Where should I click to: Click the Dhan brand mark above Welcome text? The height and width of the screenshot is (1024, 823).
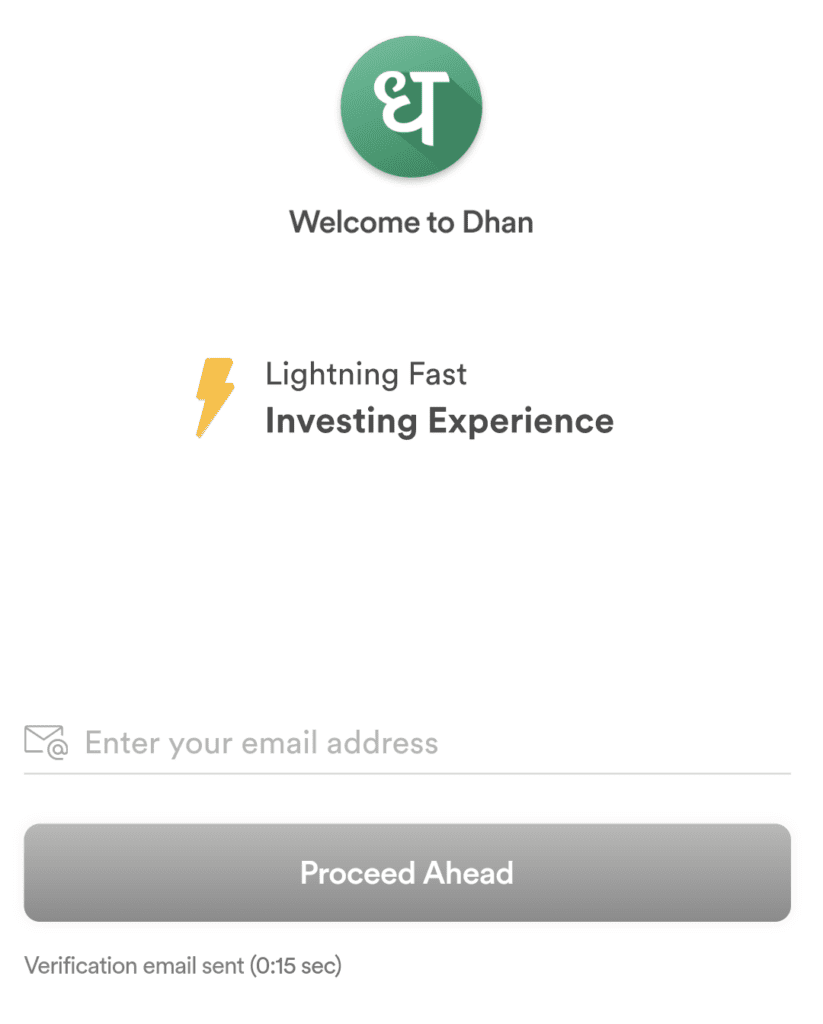(411, 107)
